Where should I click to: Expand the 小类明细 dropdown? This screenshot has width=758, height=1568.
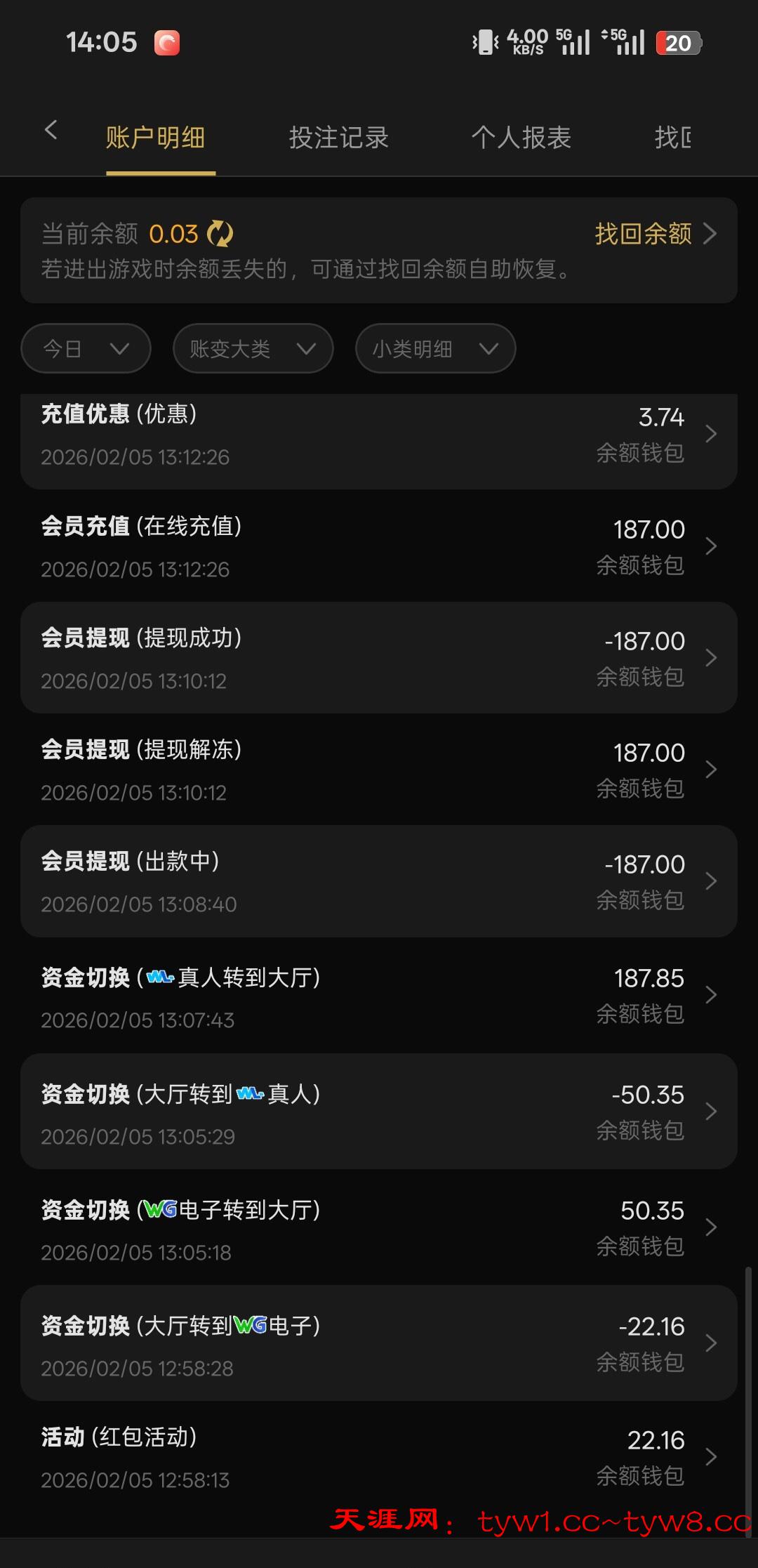[x=435, y=348]
